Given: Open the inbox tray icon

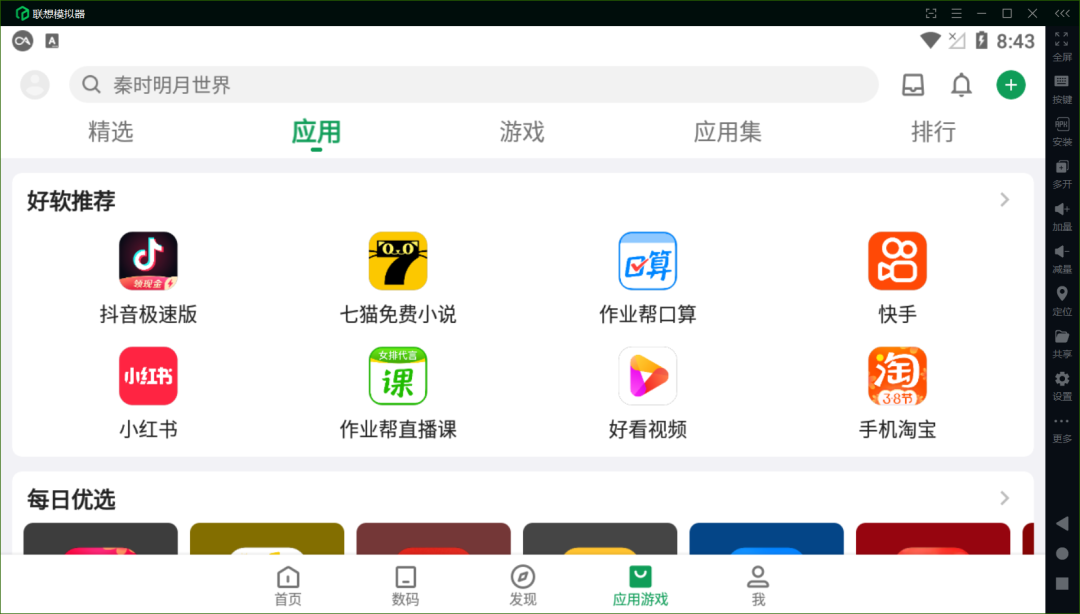Looking at the screenshot, I should click(x=913, y=85).
